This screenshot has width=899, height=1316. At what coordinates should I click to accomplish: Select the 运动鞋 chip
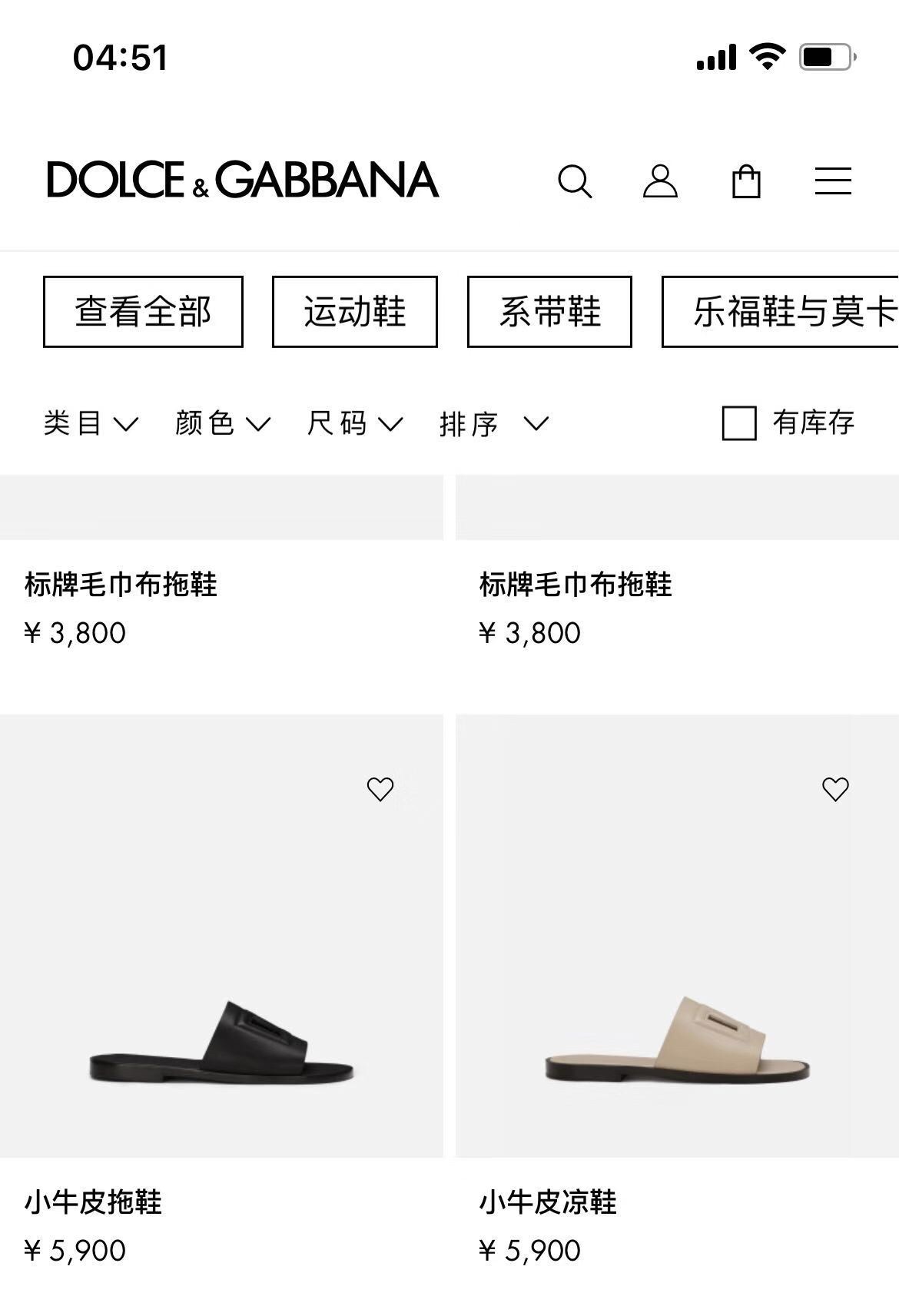coord(354,312)
